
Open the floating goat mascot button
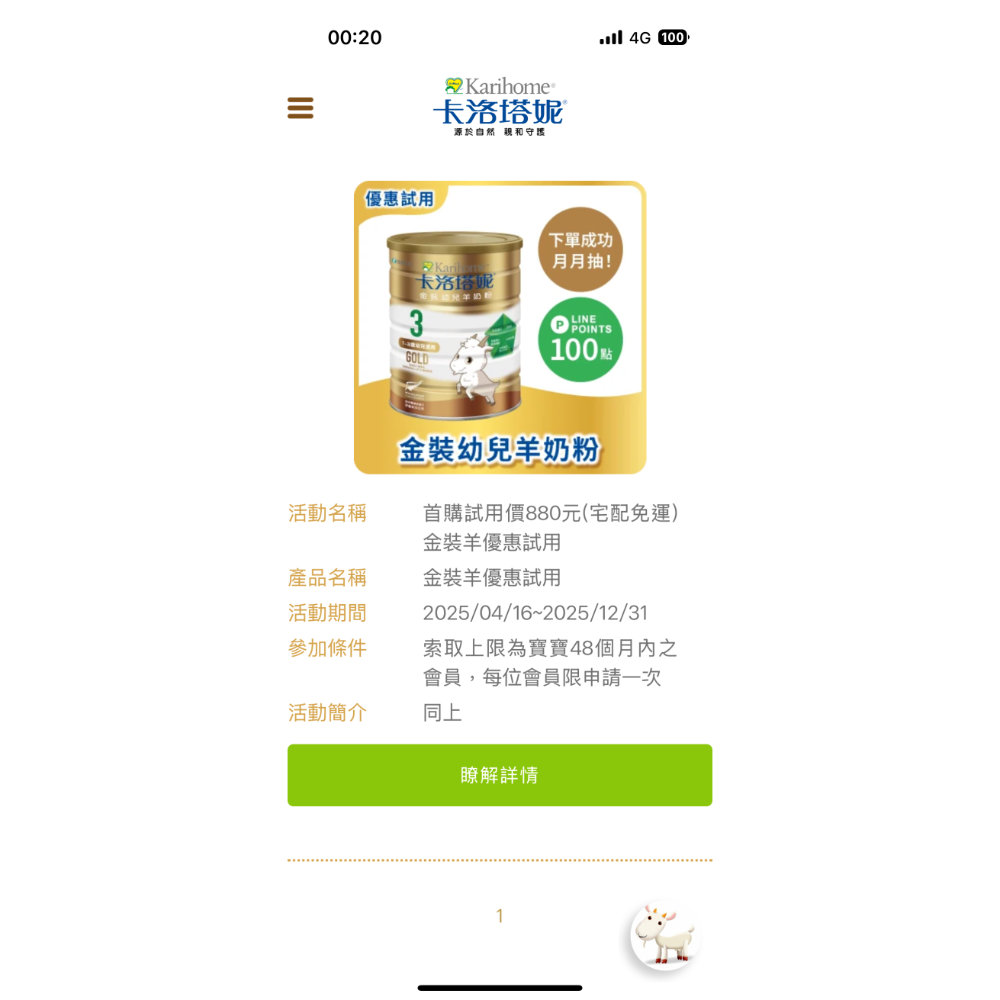click(664, 936)
